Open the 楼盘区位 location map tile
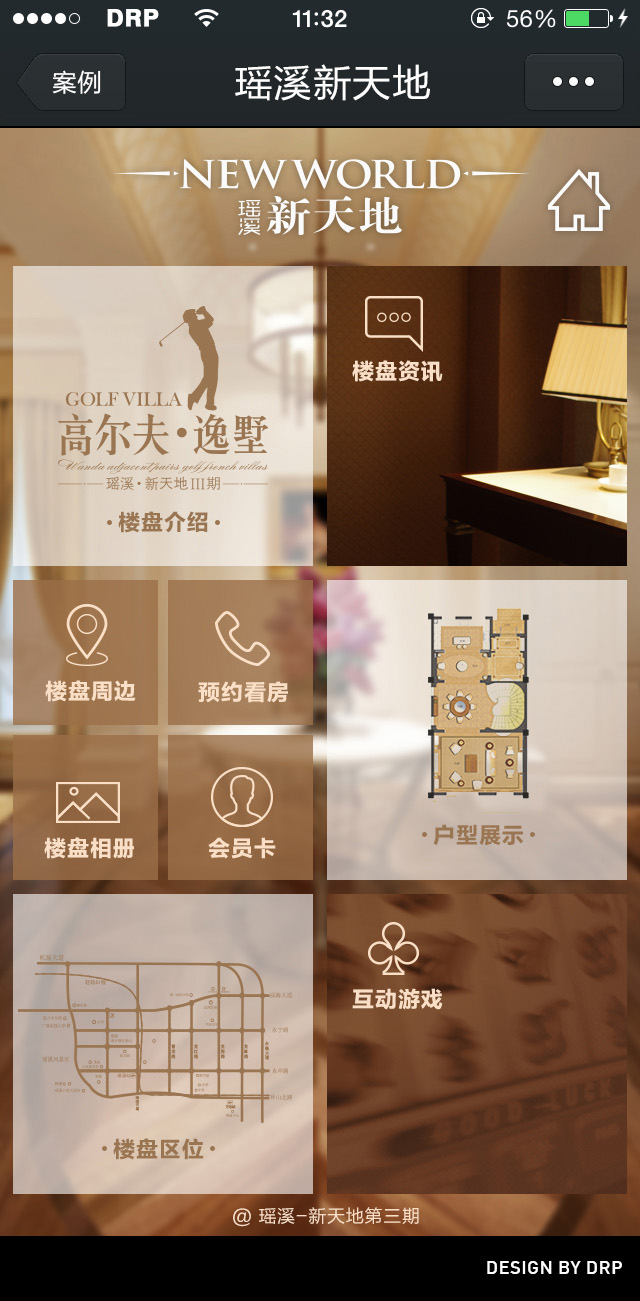Image resolution: width=640 pixels, height=1301 pixels. coord(163,1043)
